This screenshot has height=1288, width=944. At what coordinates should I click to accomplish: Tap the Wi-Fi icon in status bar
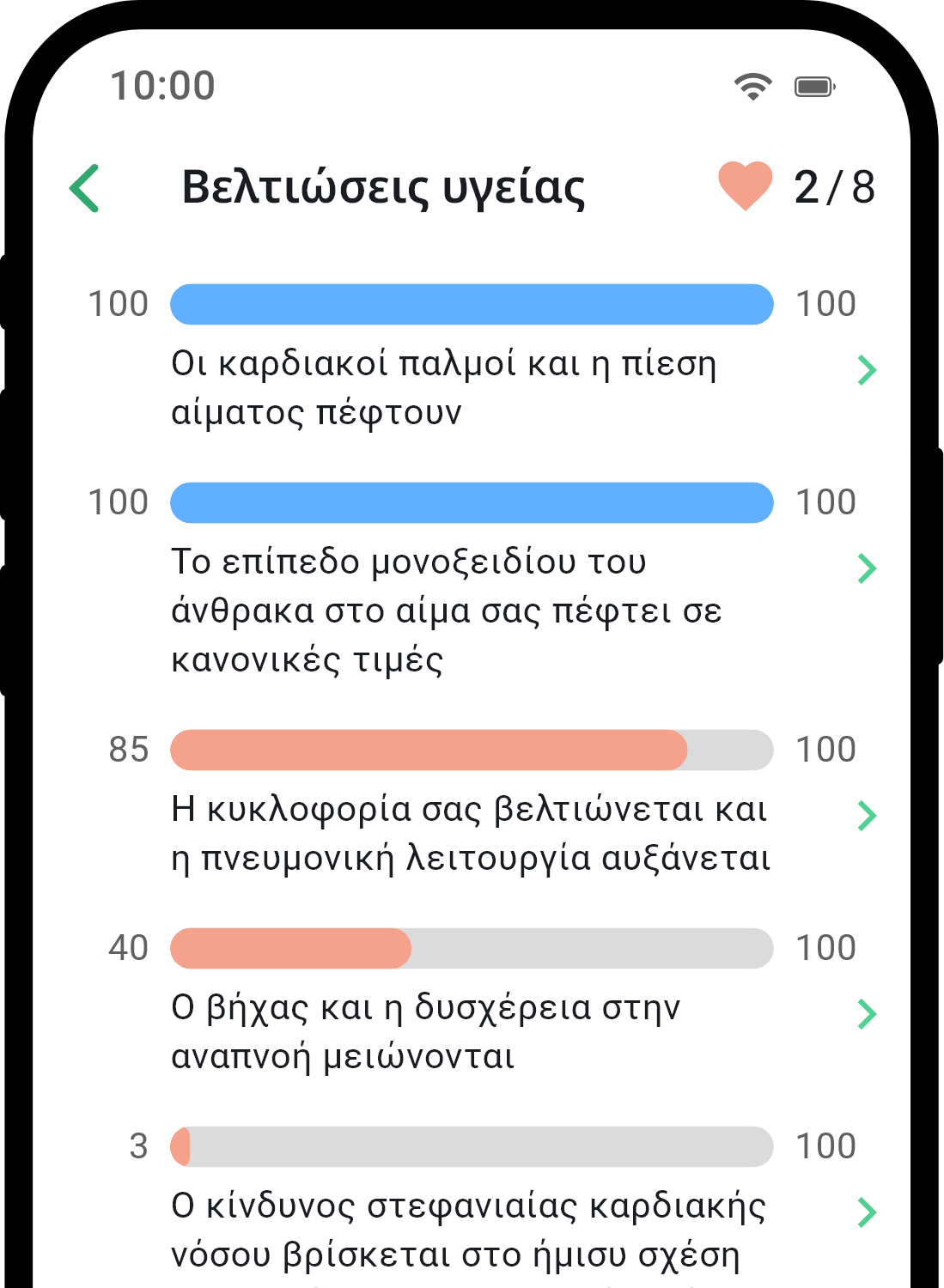749,85
